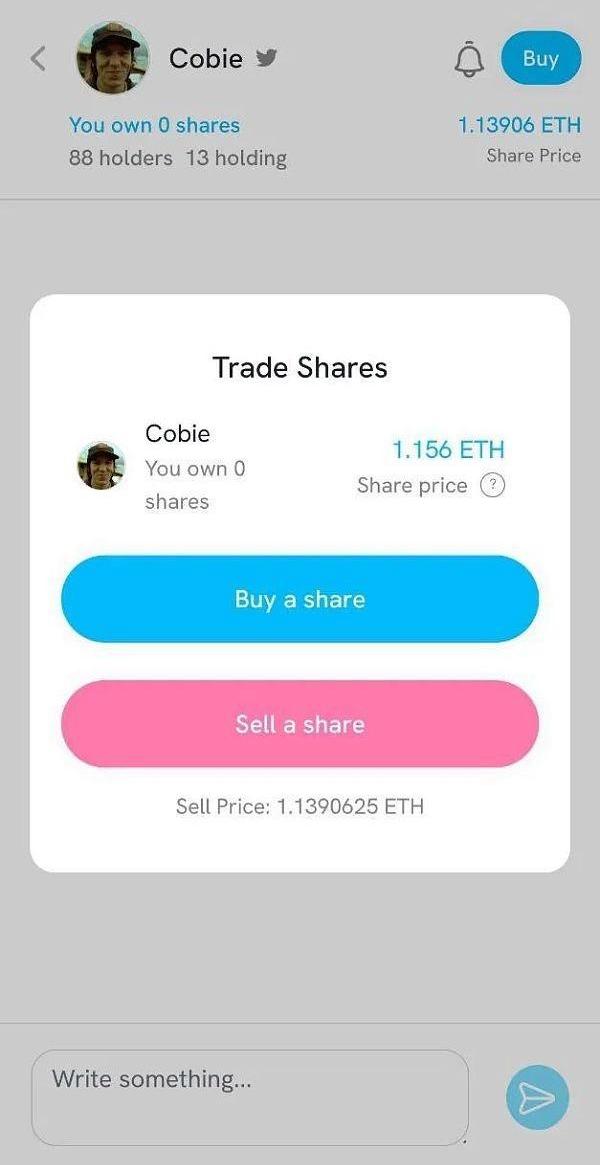
Task: Open Cobie's profile picture in the header
Action: (112, 58)
